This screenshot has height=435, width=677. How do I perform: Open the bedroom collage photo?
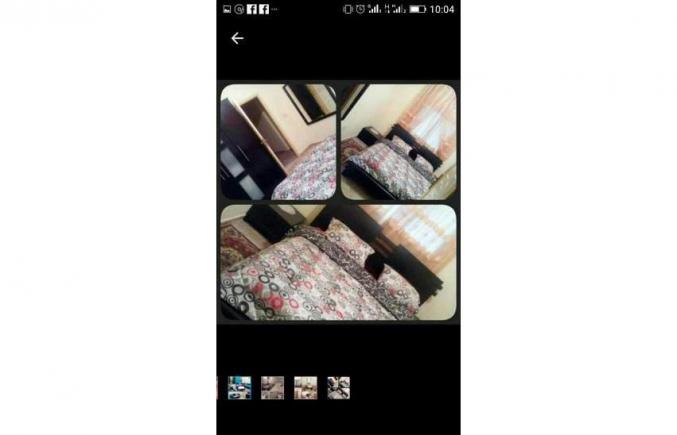point(338,202)
